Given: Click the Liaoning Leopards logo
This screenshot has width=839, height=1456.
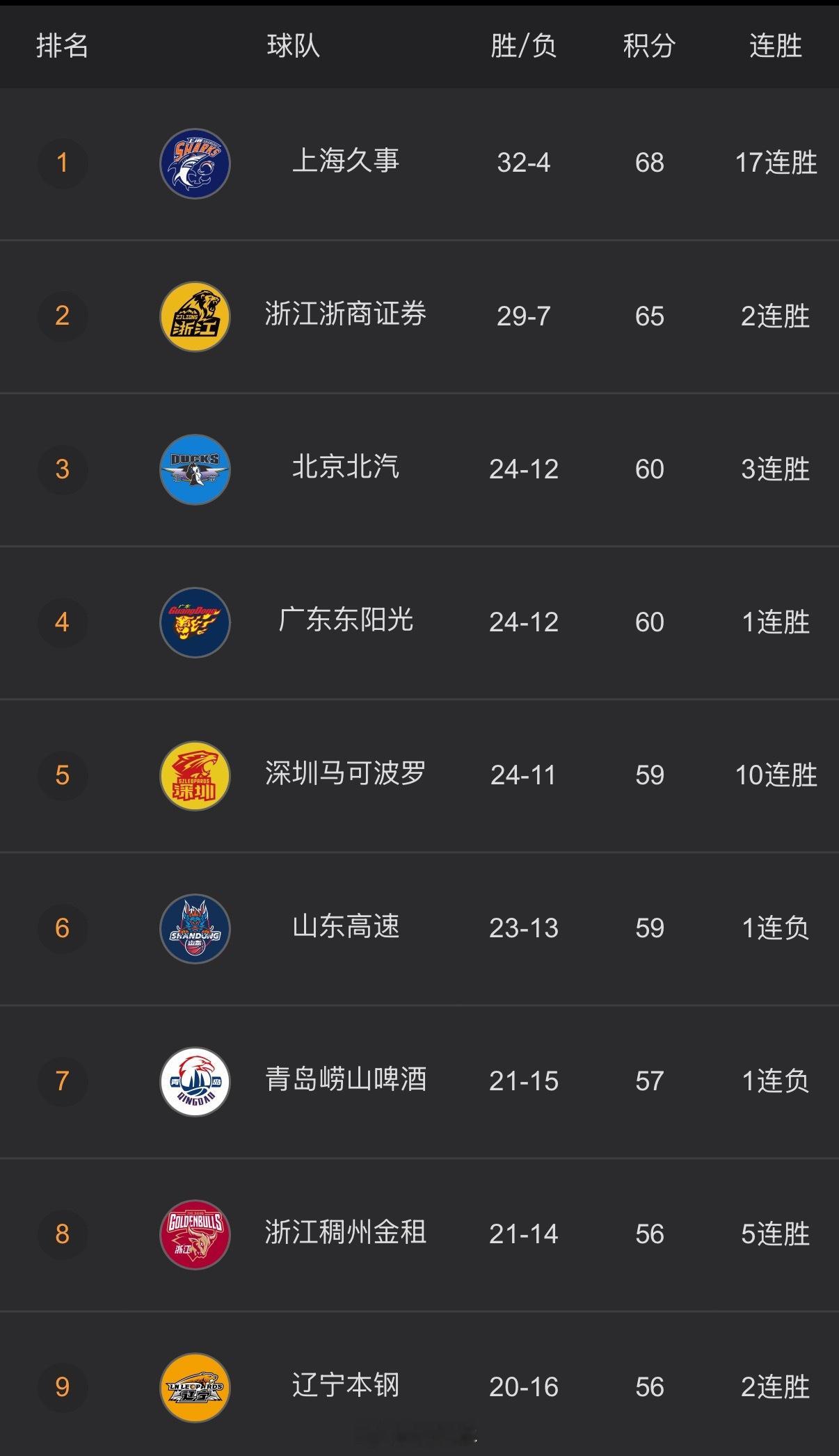Looking at the screenshot, I should tap(195, 1387).
